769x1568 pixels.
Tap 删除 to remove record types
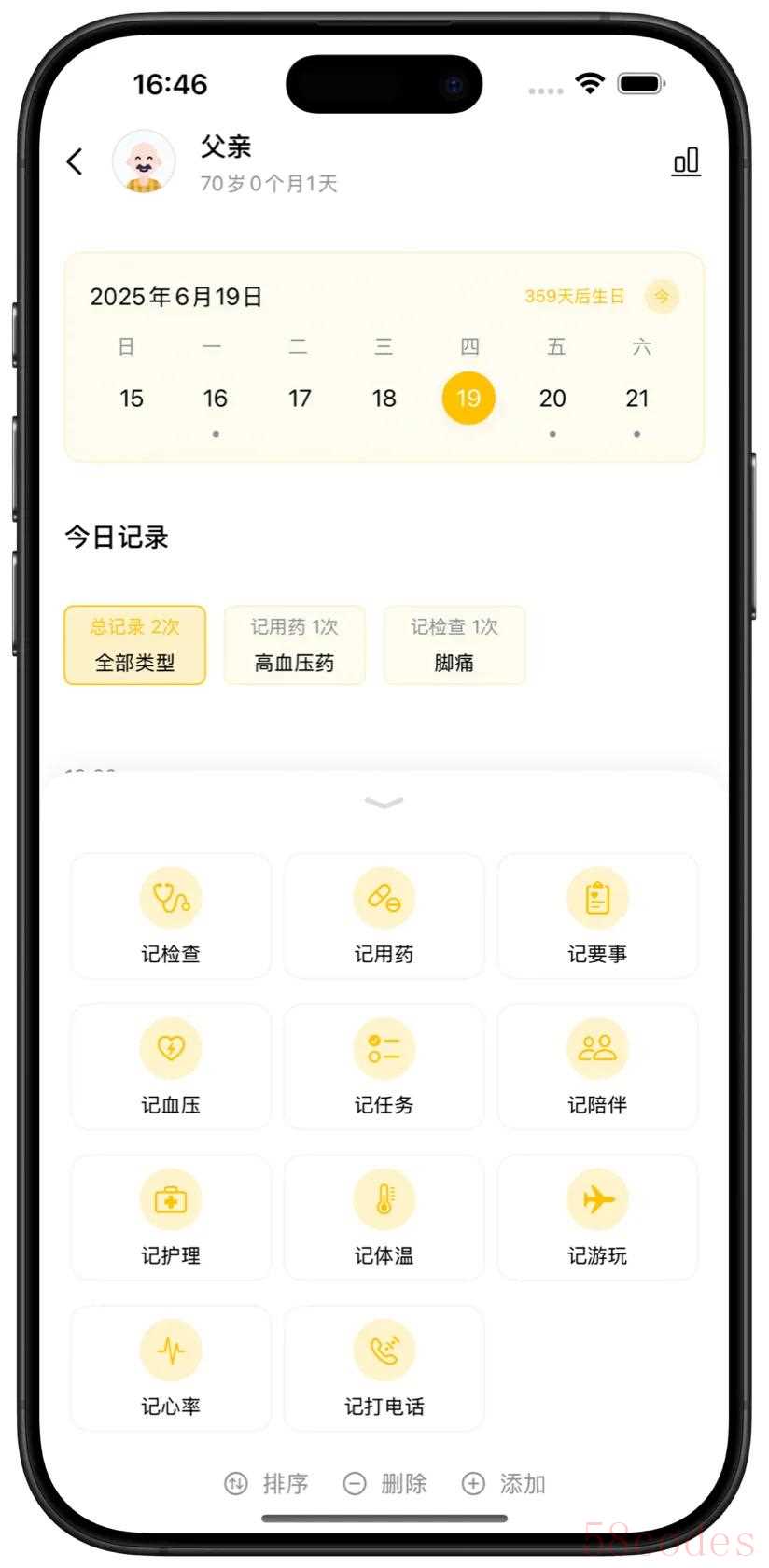pyautogui.click(x=385, y=1483)
